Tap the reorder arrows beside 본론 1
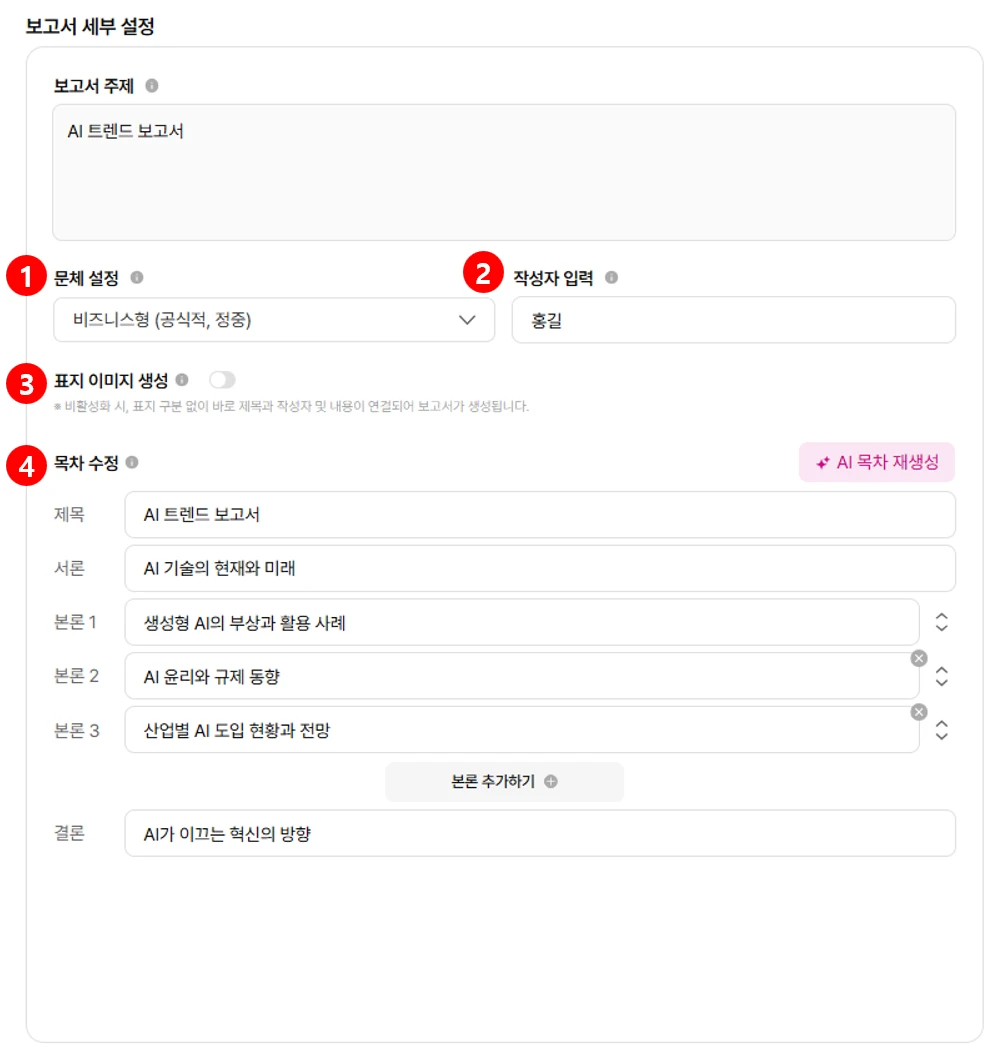This screenshot has width=995, height=1053. point(941,623)
